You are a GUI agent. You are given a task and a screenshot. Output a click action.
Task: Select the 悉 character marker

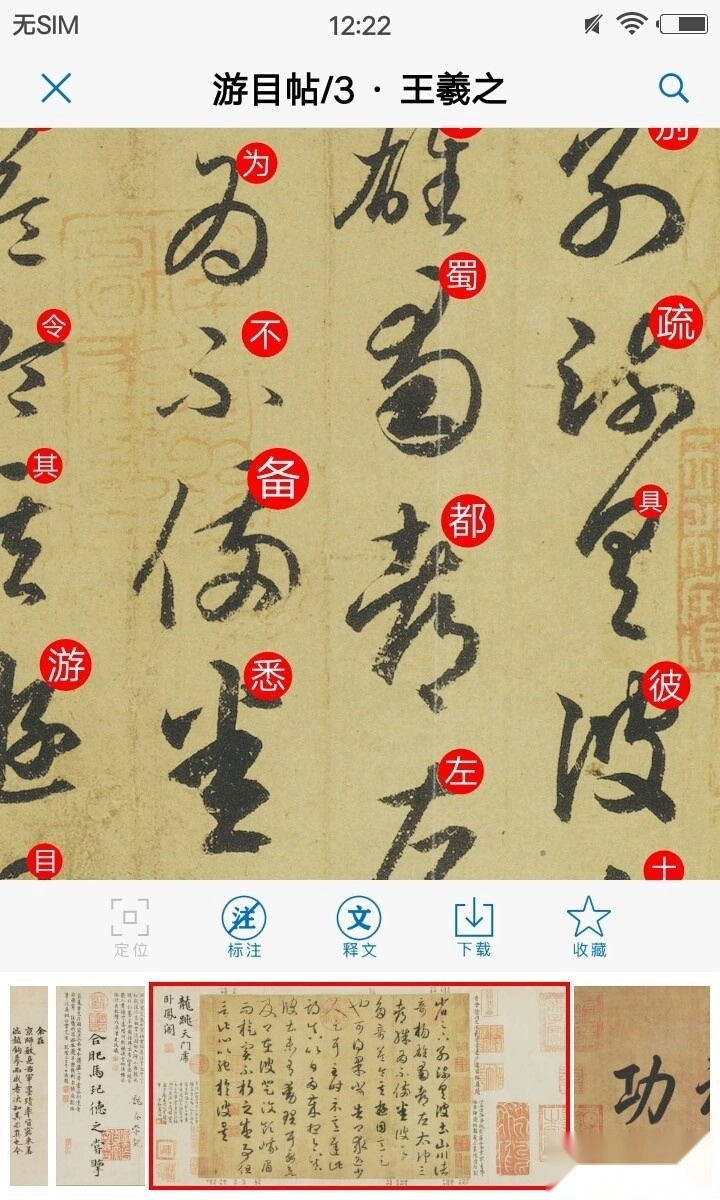click(268, 677)
